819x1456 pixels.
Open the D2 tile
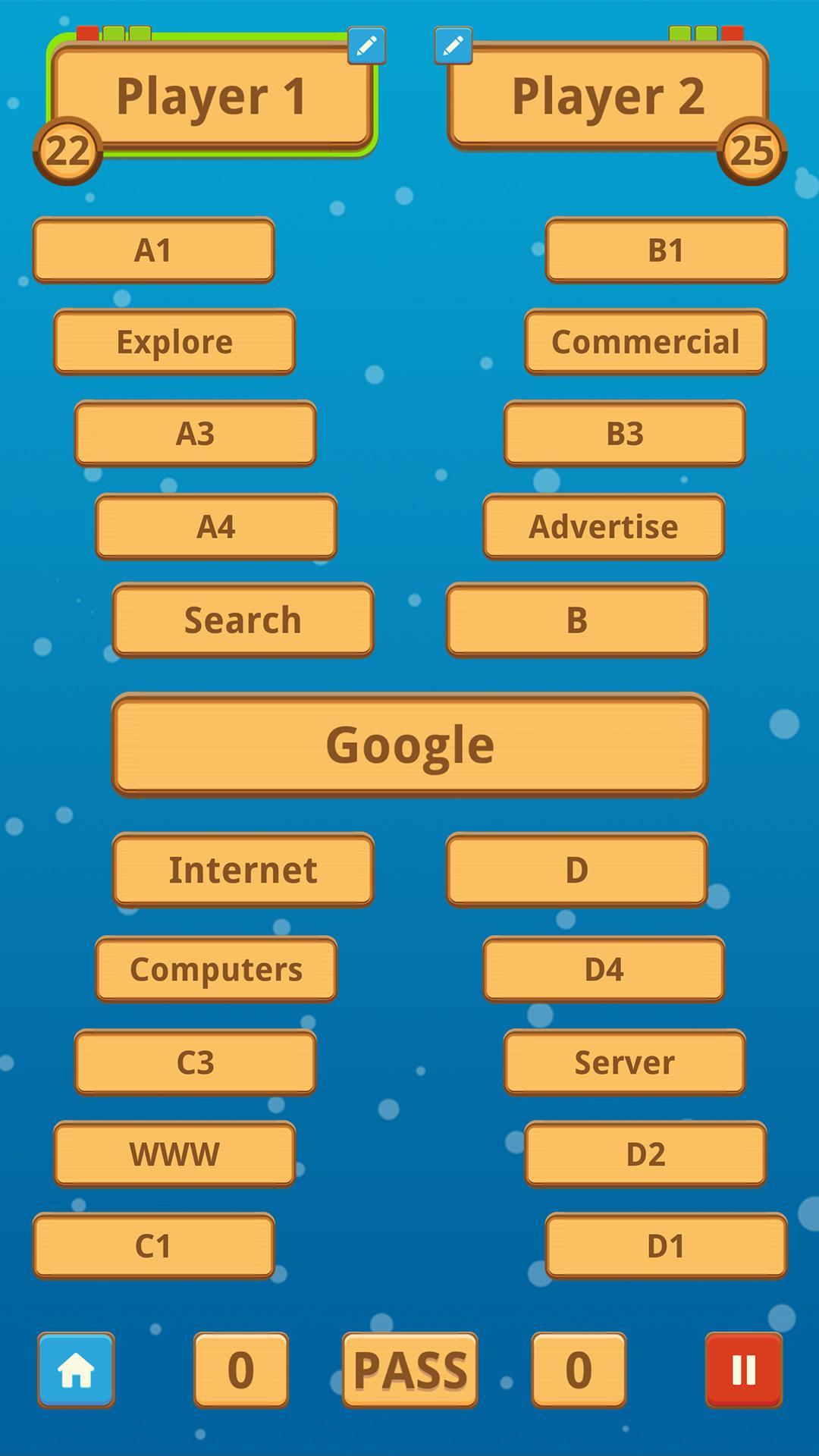point(645,1153)
